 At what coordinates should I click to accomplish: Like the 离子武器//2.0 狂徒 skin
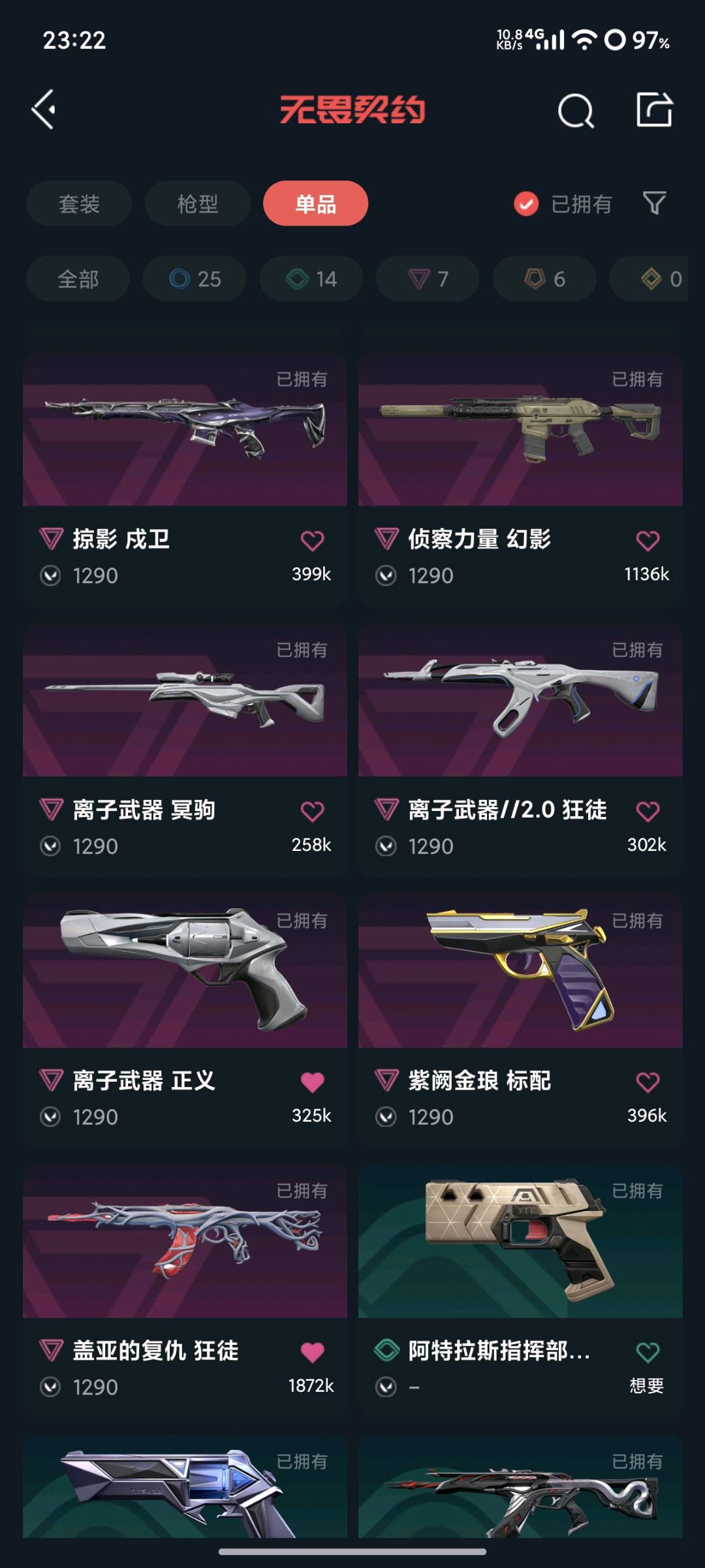click(x=648, y=811)
